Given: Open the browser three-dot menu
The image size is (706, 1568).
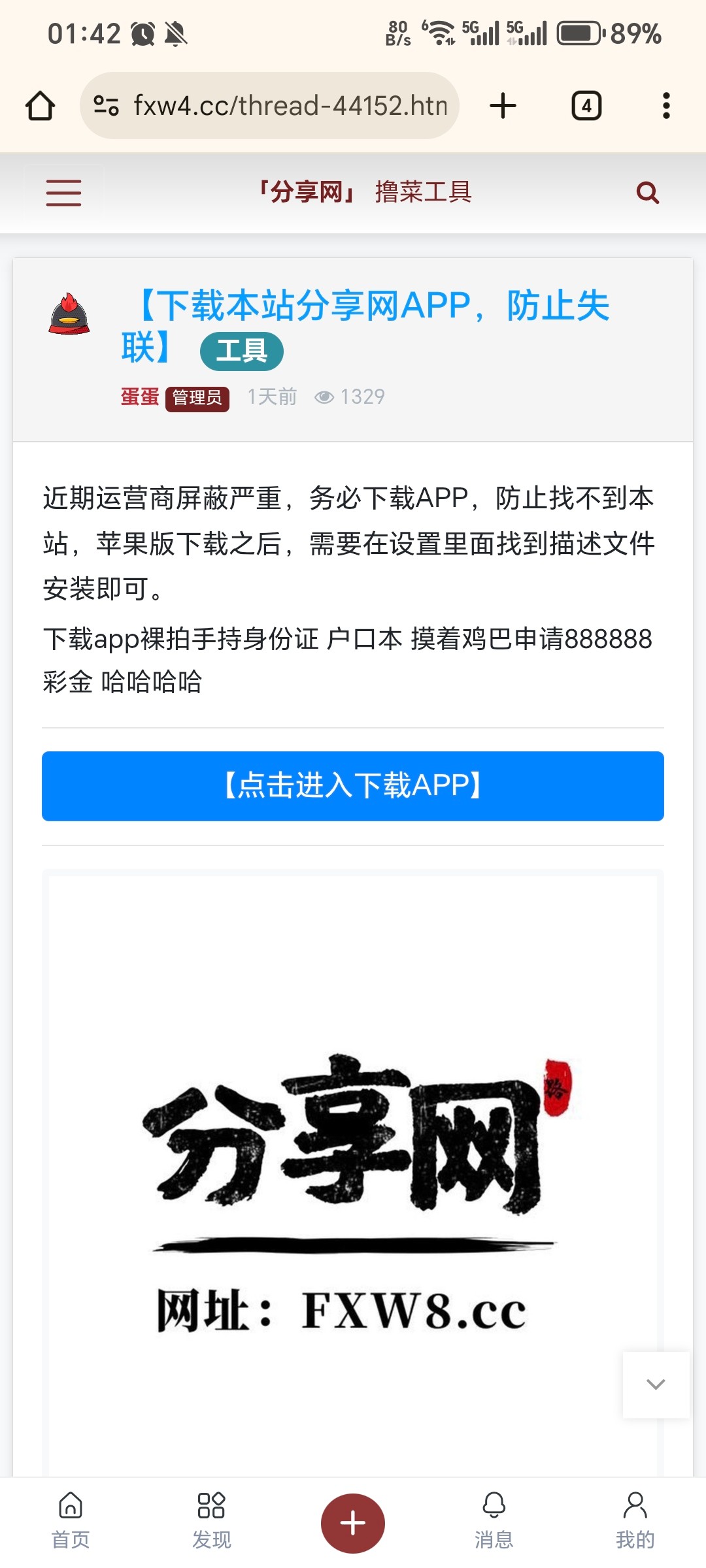Looking at the screenshot, I should pos(665,105).
